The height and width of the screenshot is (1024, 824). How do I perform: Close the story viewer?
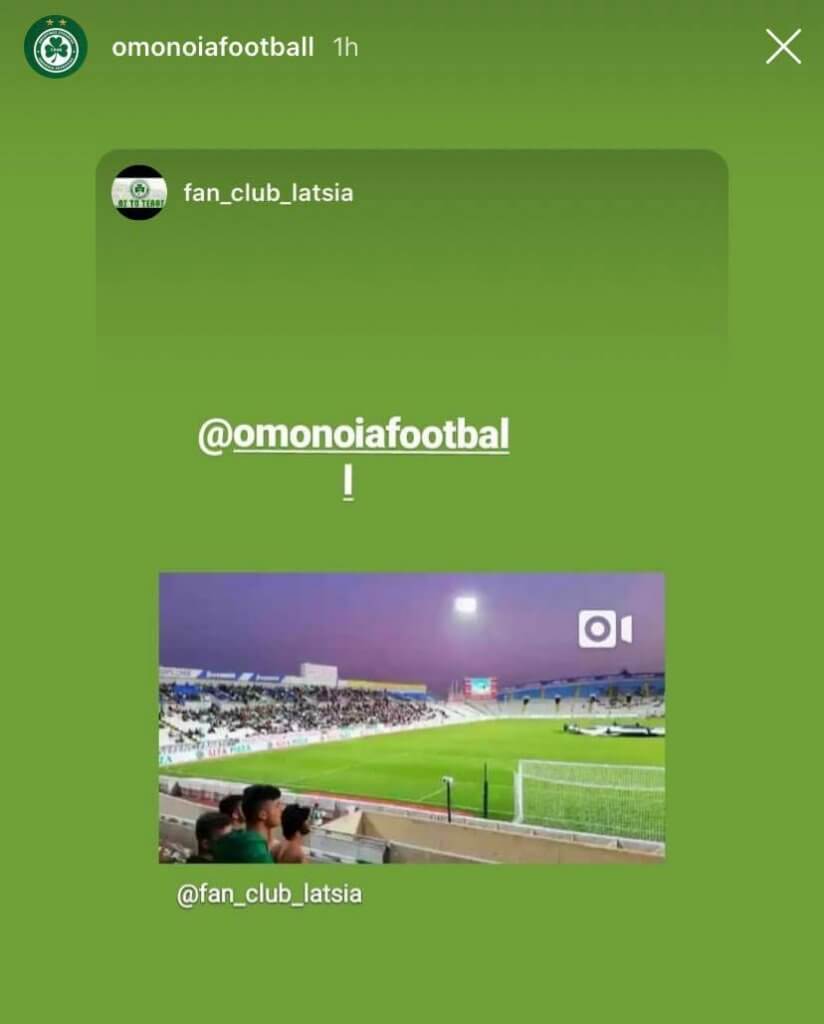[783, 46]
